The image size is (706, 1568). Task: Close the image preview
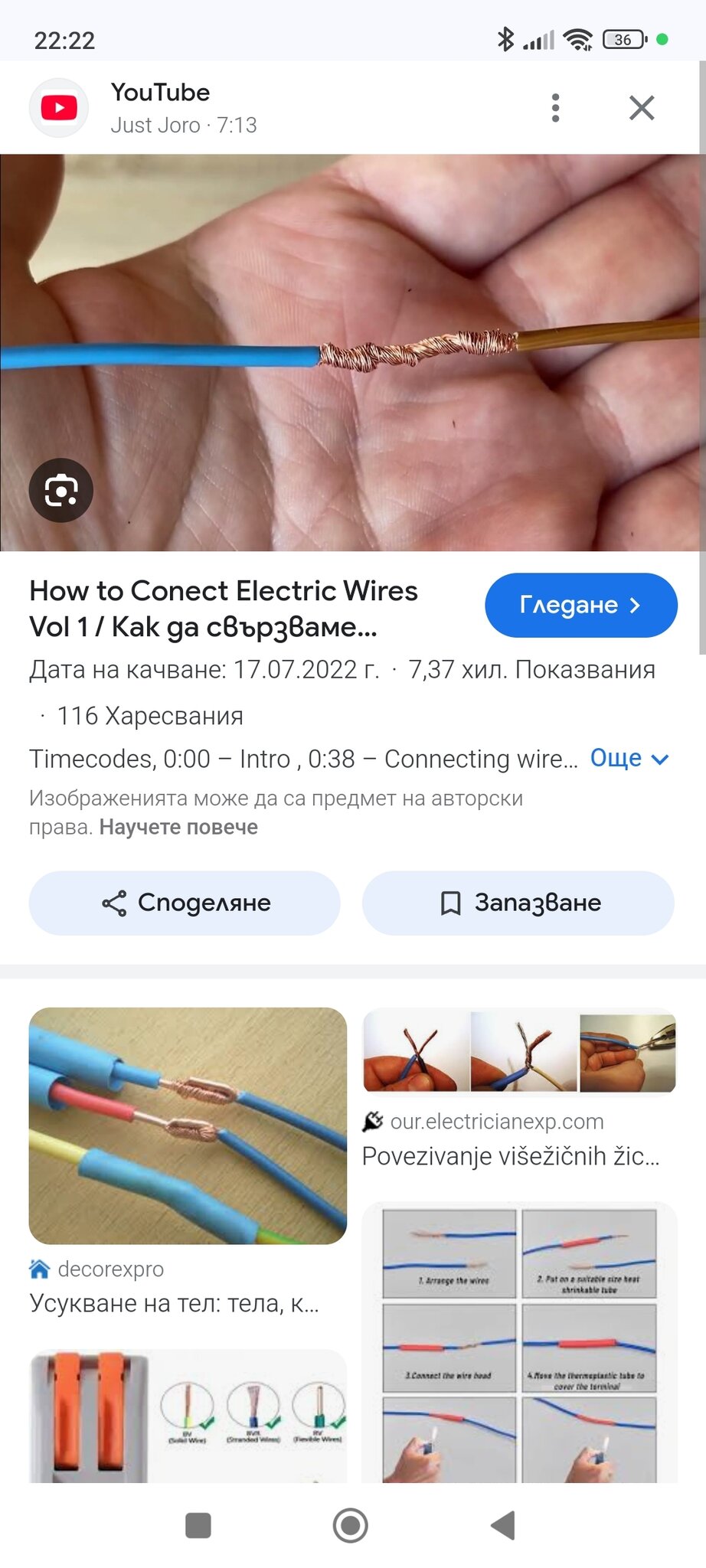[642, 108]
